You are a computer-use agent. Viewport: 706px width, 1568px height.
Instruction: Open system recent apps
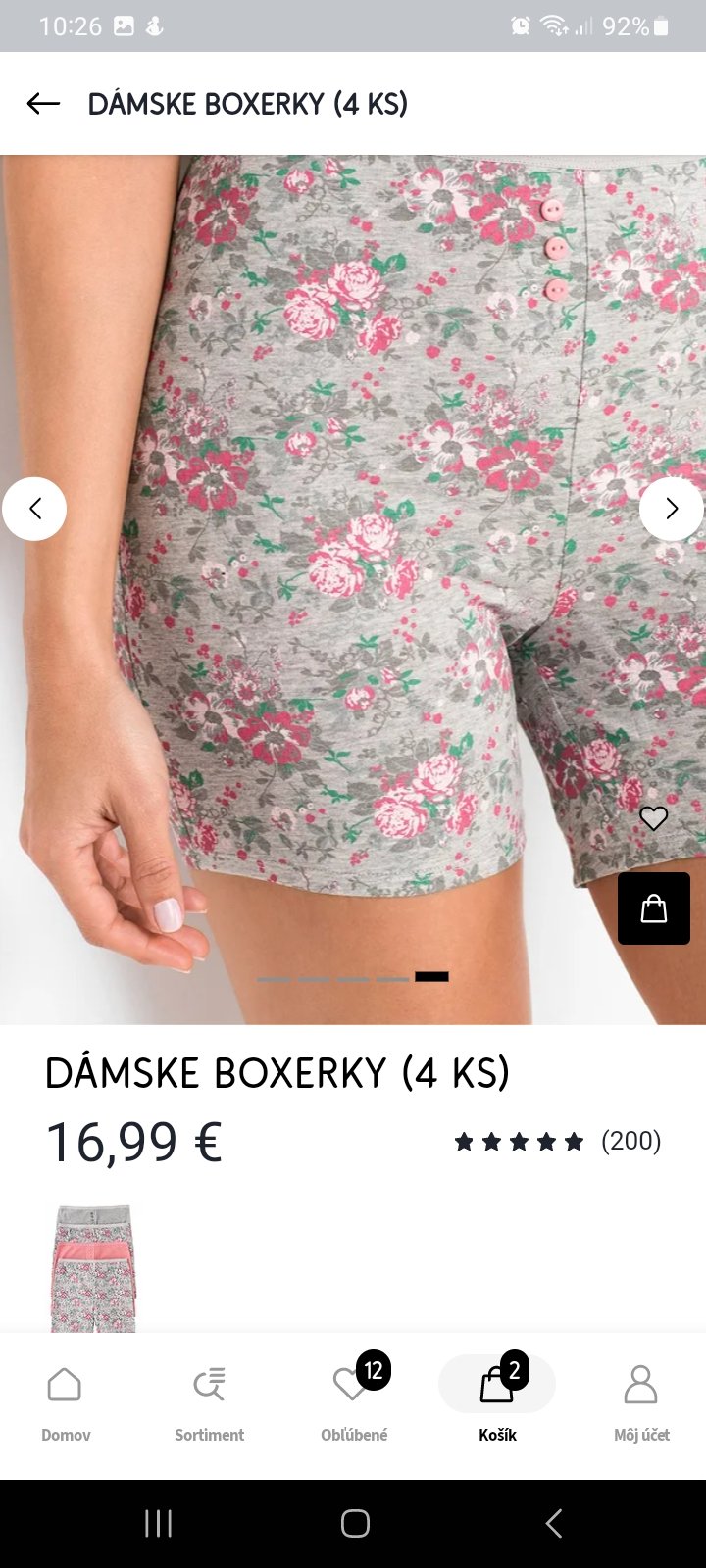pyautogui.click(x=158, y=1523)
